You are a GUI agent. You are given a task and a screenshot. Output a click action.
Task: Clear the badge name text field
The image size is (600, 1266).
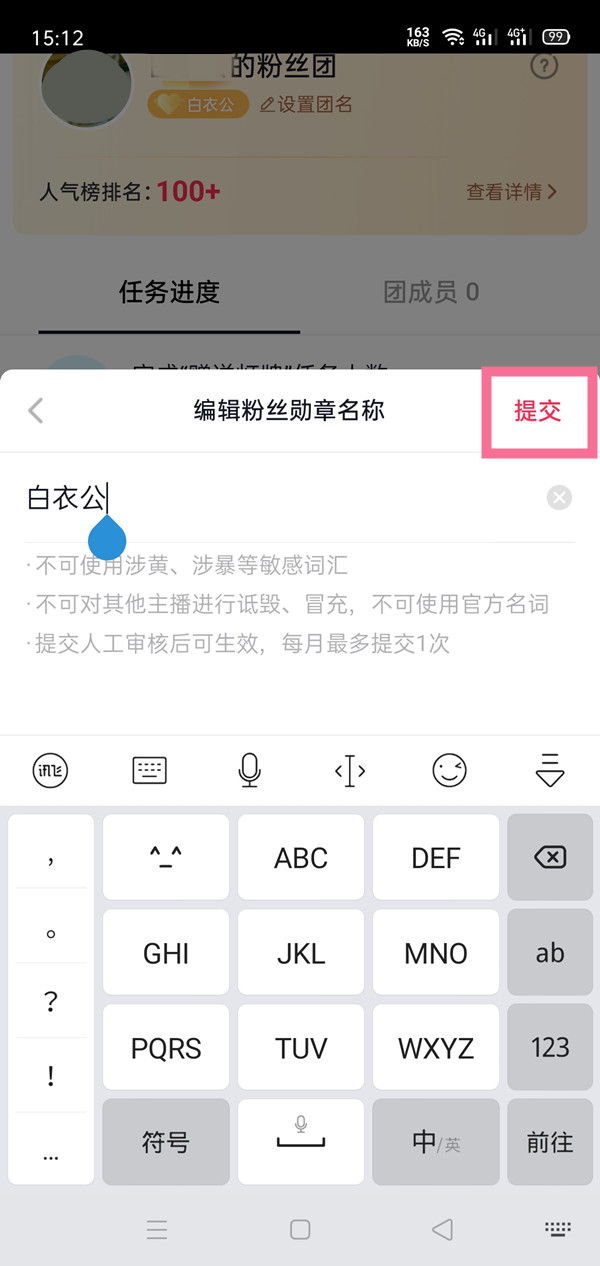(x=560, y=497)
